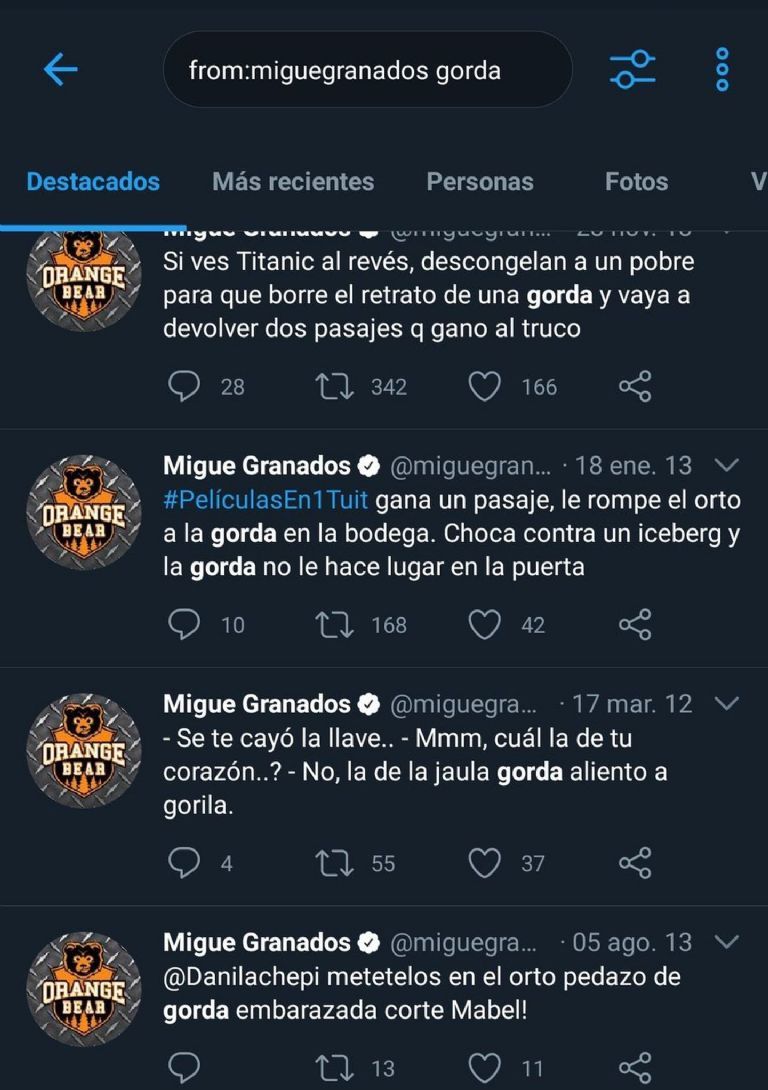This screenshot has height=1090, width=768.
Task: Reply to the tweet with 28 comments
Action: pyautogui.click(x=183, y=386)
